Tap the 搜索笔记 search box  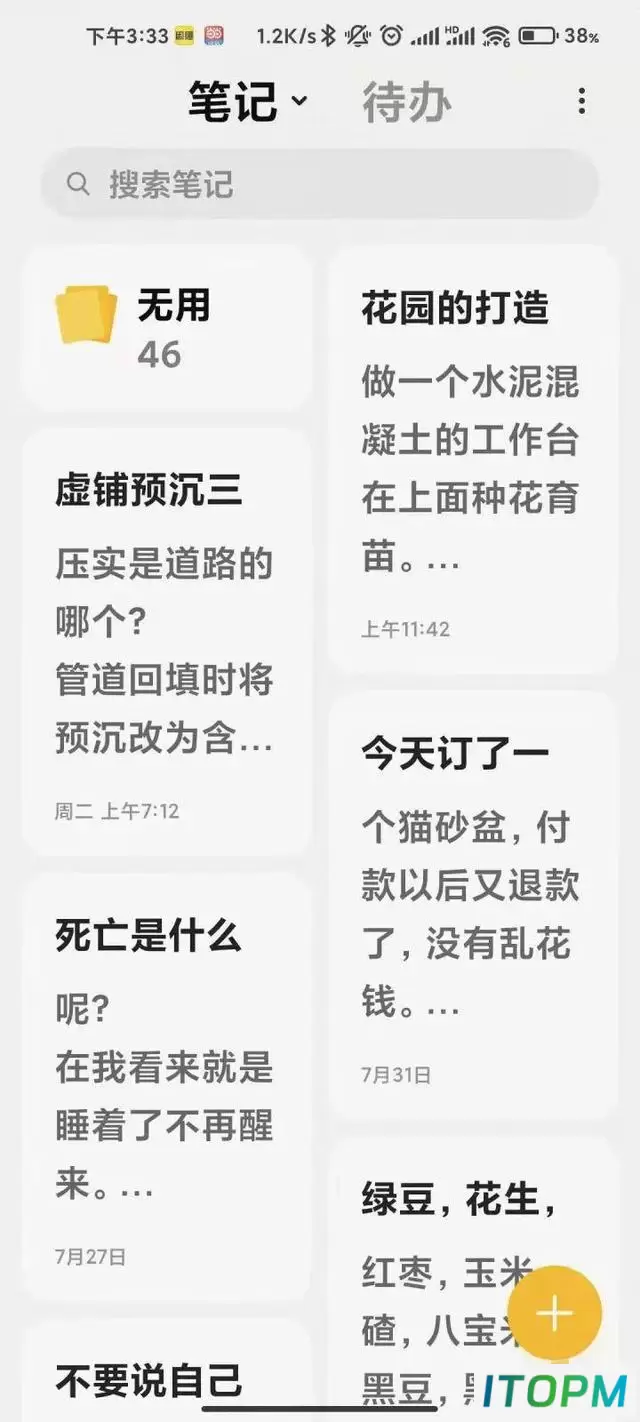click(x=320, y=184)
